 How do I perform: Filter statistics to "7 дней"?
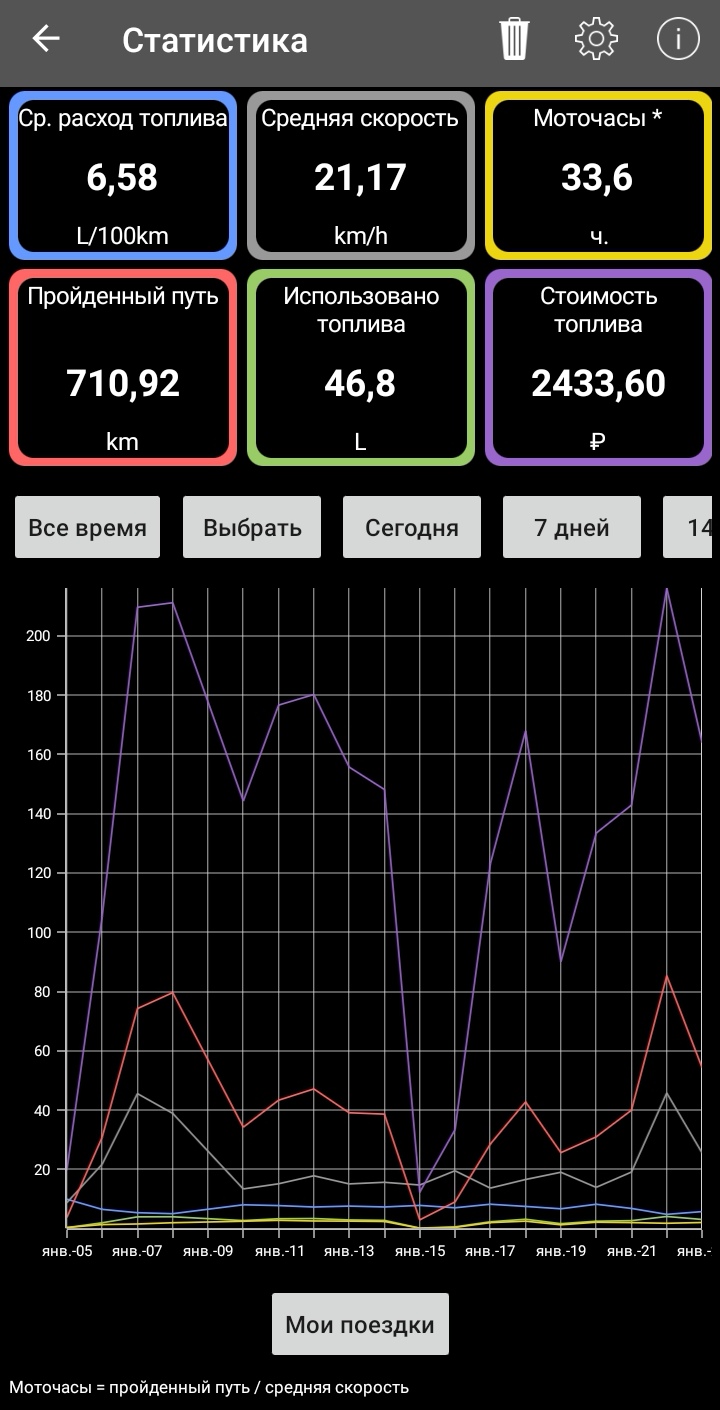(x=572, y=527)
